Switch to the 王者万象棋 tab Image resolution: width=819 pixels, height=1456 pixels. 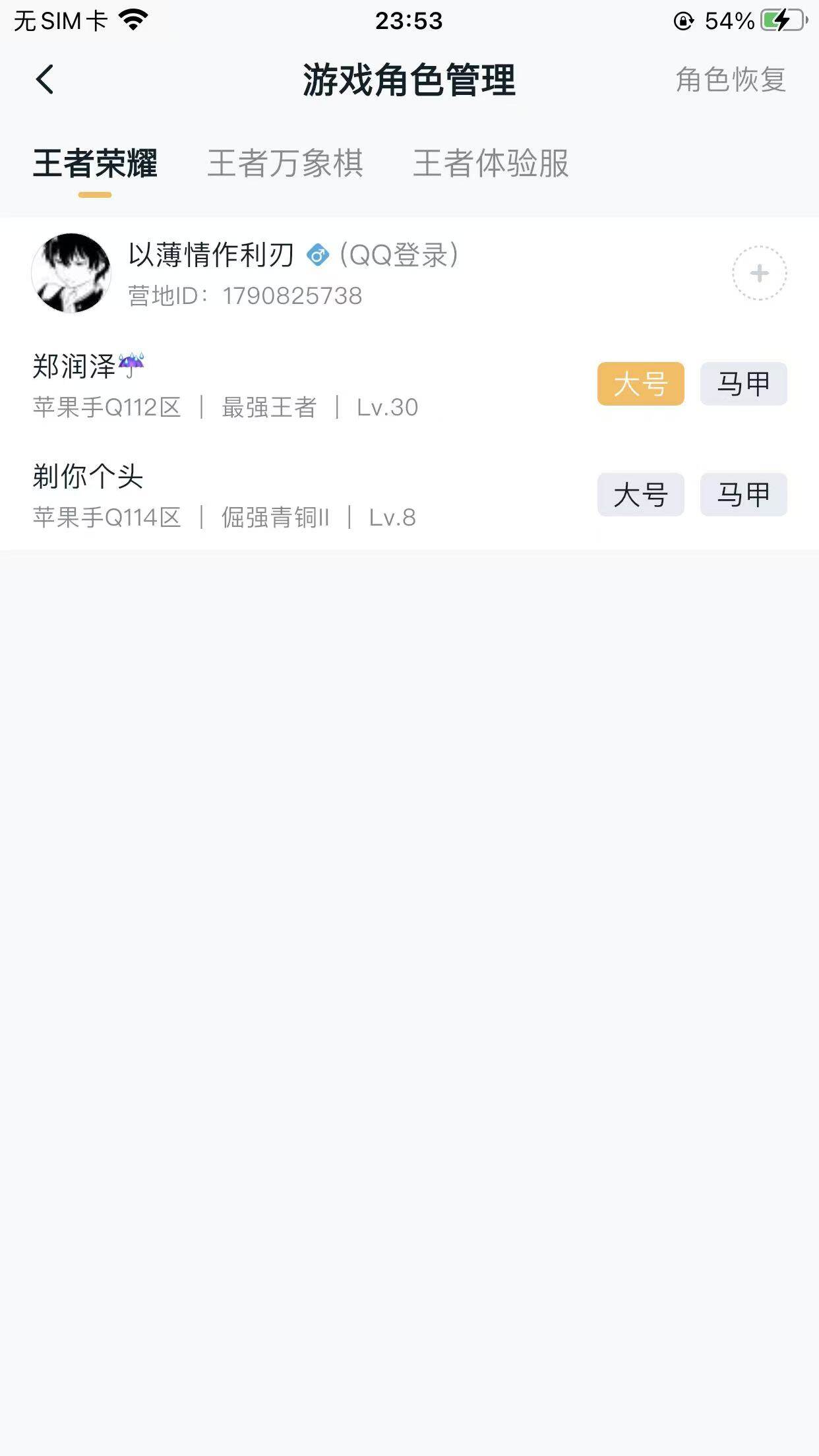tap(288, 165)
